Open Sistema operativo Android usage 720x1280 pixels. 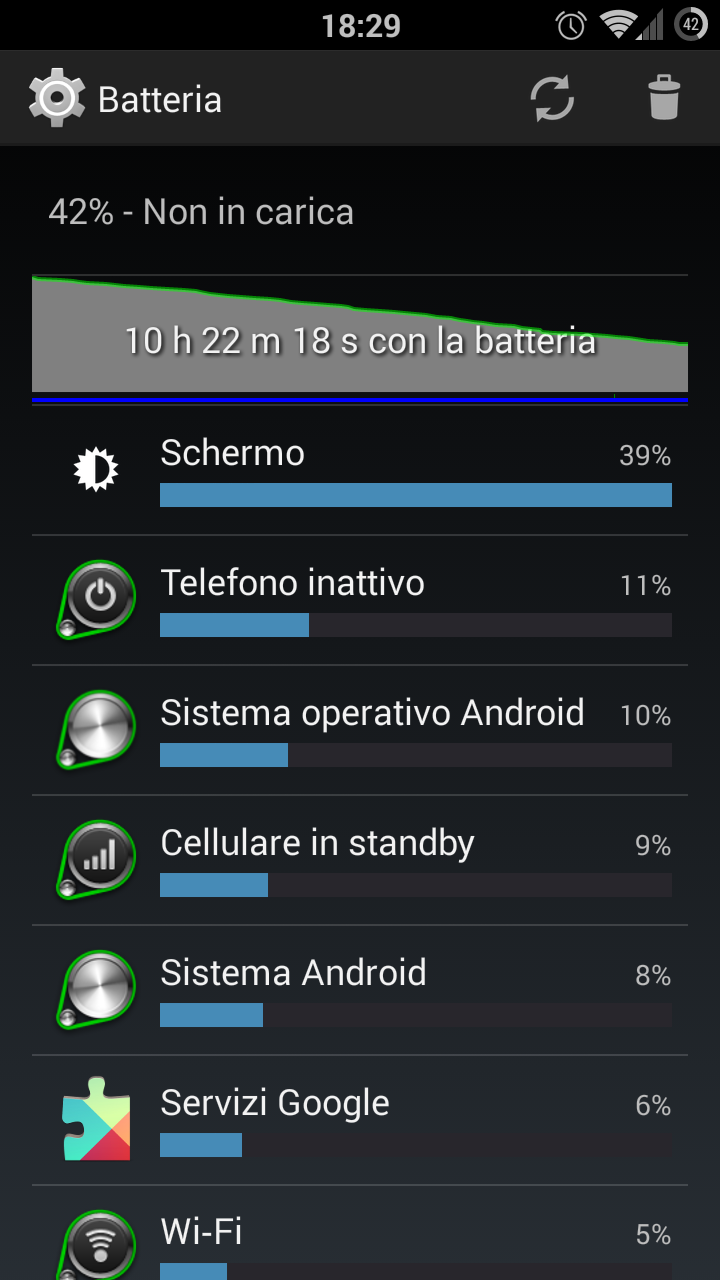(x=360, y=730)
